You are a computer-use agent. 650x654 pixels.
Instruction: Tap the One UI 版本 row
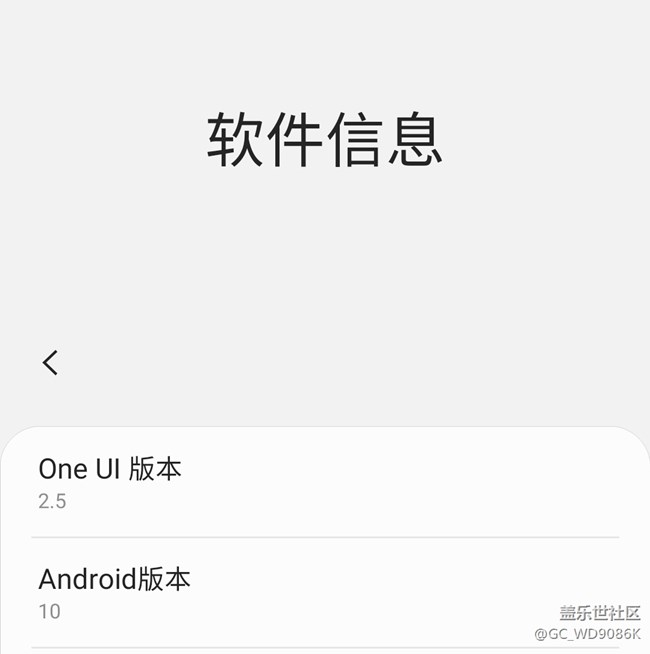[x=324, y=483]
